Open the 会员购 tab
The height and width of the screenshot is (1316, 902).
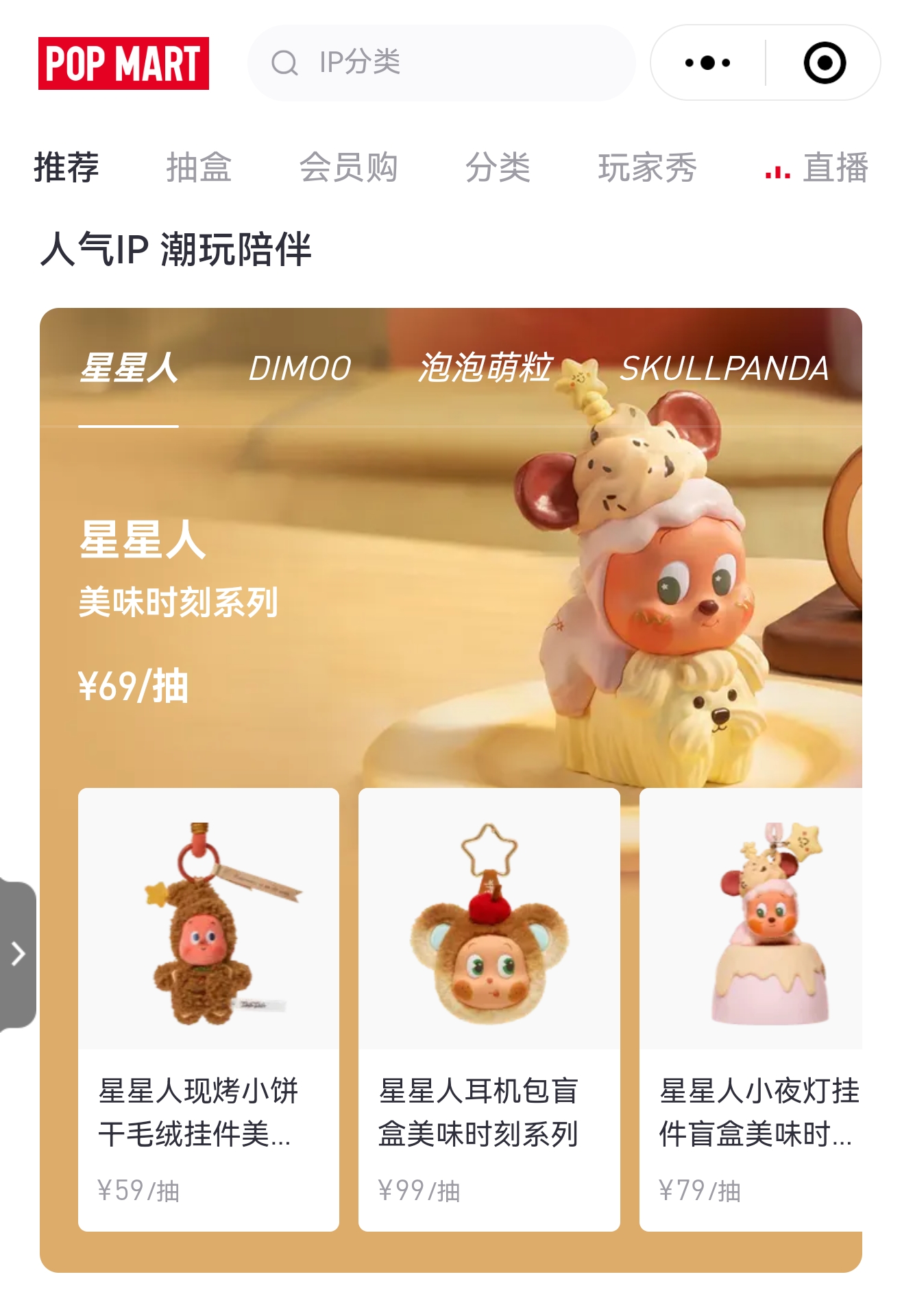click(x=348, y=167)
